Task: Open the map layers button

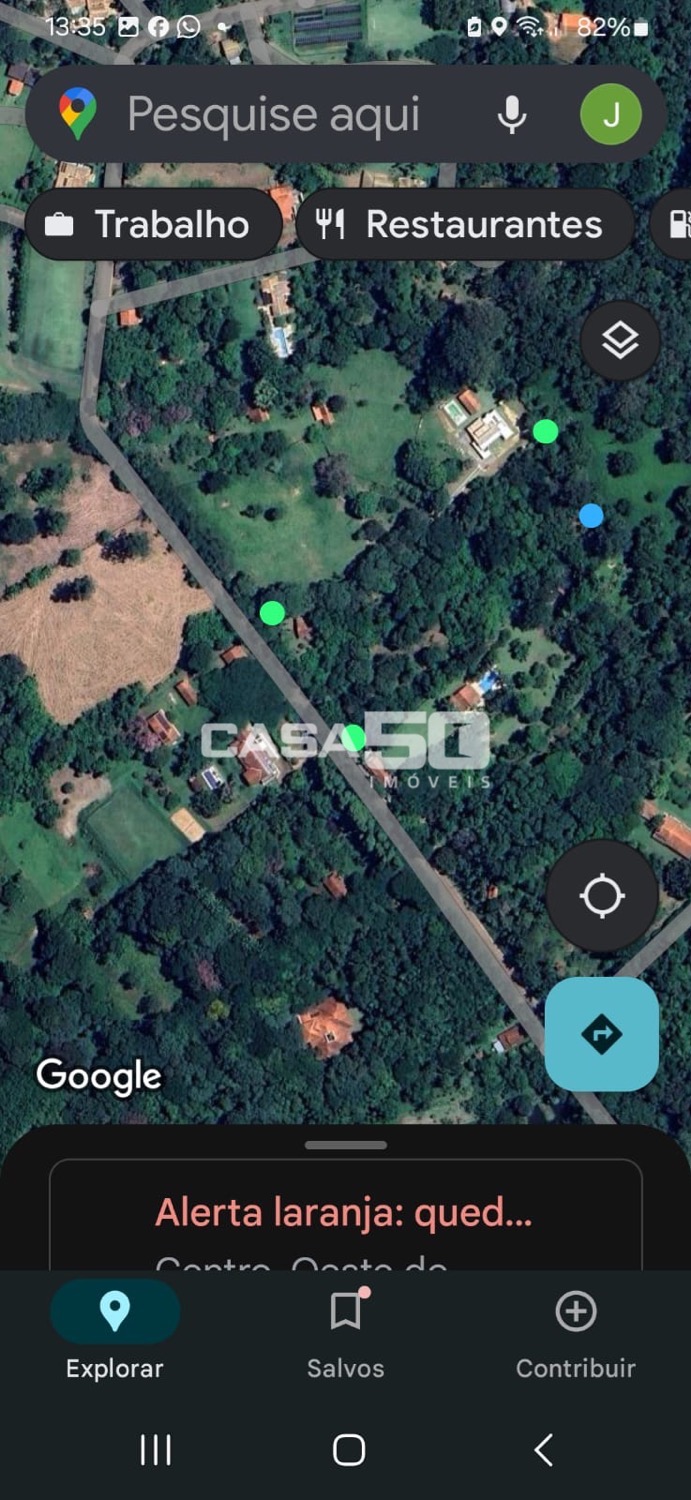Action: tap(620, 341)
